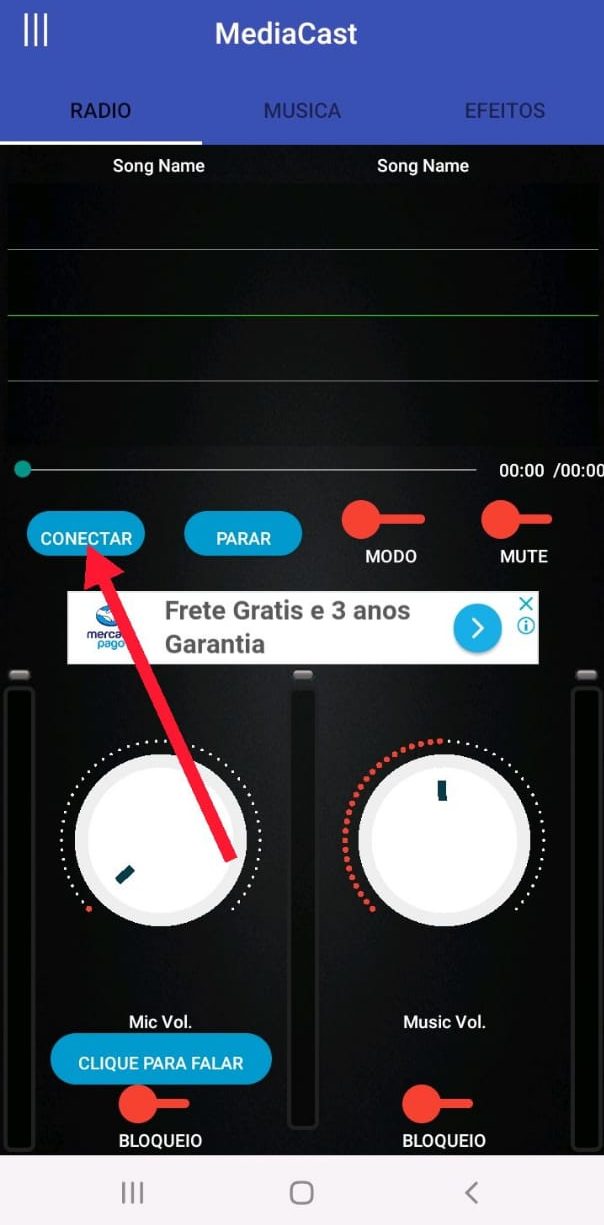Select the RADIO tab
Image resolution: width=604 pixels, height=1225 pixels.
[100, 111]
